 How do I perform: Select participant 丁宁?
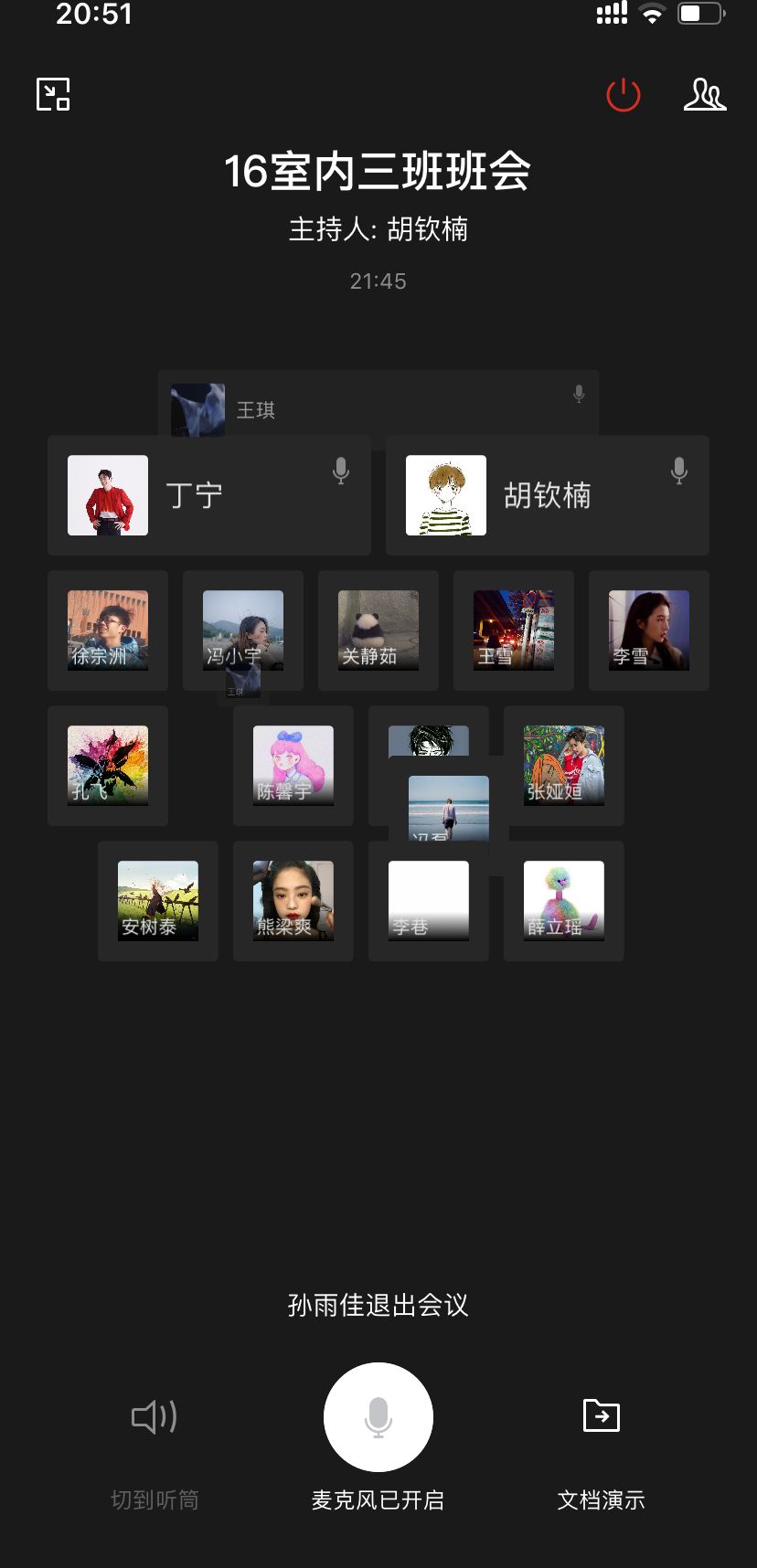208,495
